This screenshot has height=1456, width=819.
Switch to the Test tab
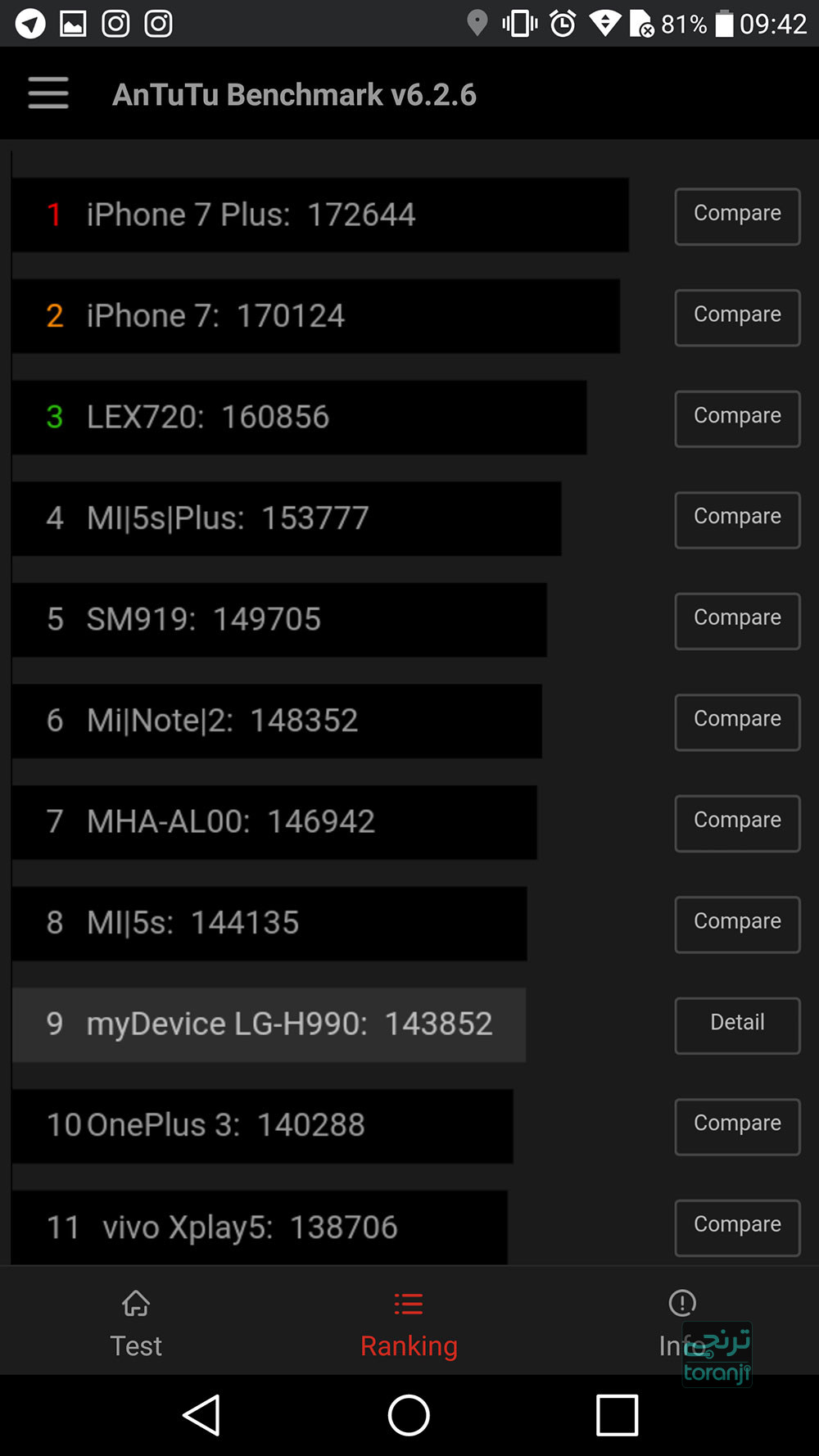(x=136, y=1325)
